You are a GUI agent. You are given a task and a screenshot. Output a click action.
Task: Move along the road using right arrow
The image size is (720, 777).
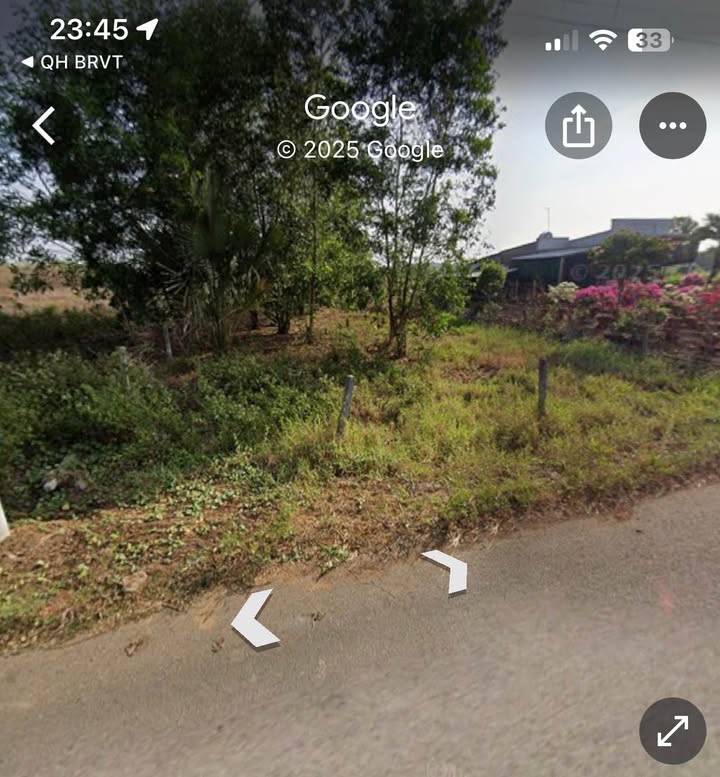coord(449,571)
